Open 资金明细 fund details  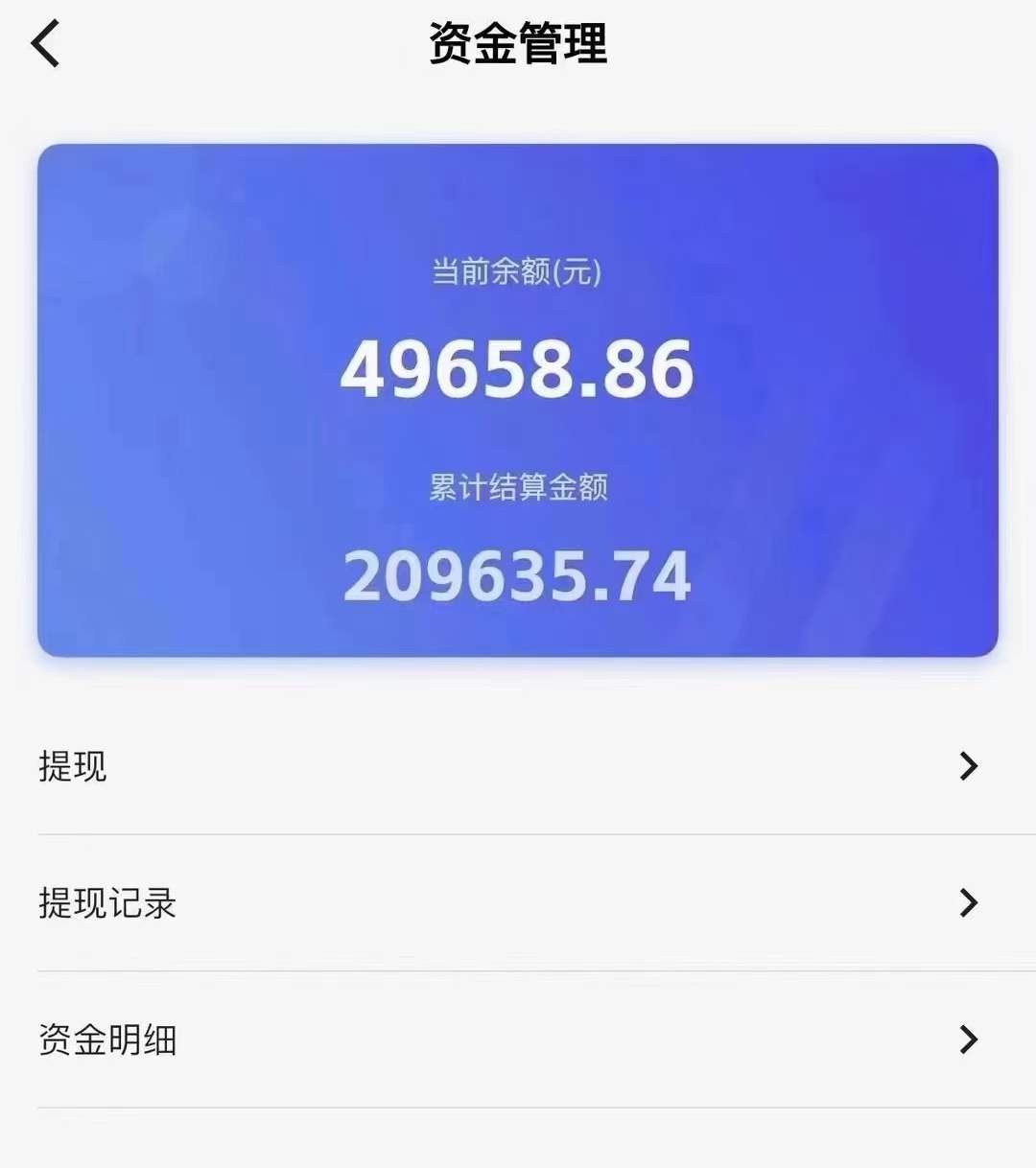point(518,1040)
